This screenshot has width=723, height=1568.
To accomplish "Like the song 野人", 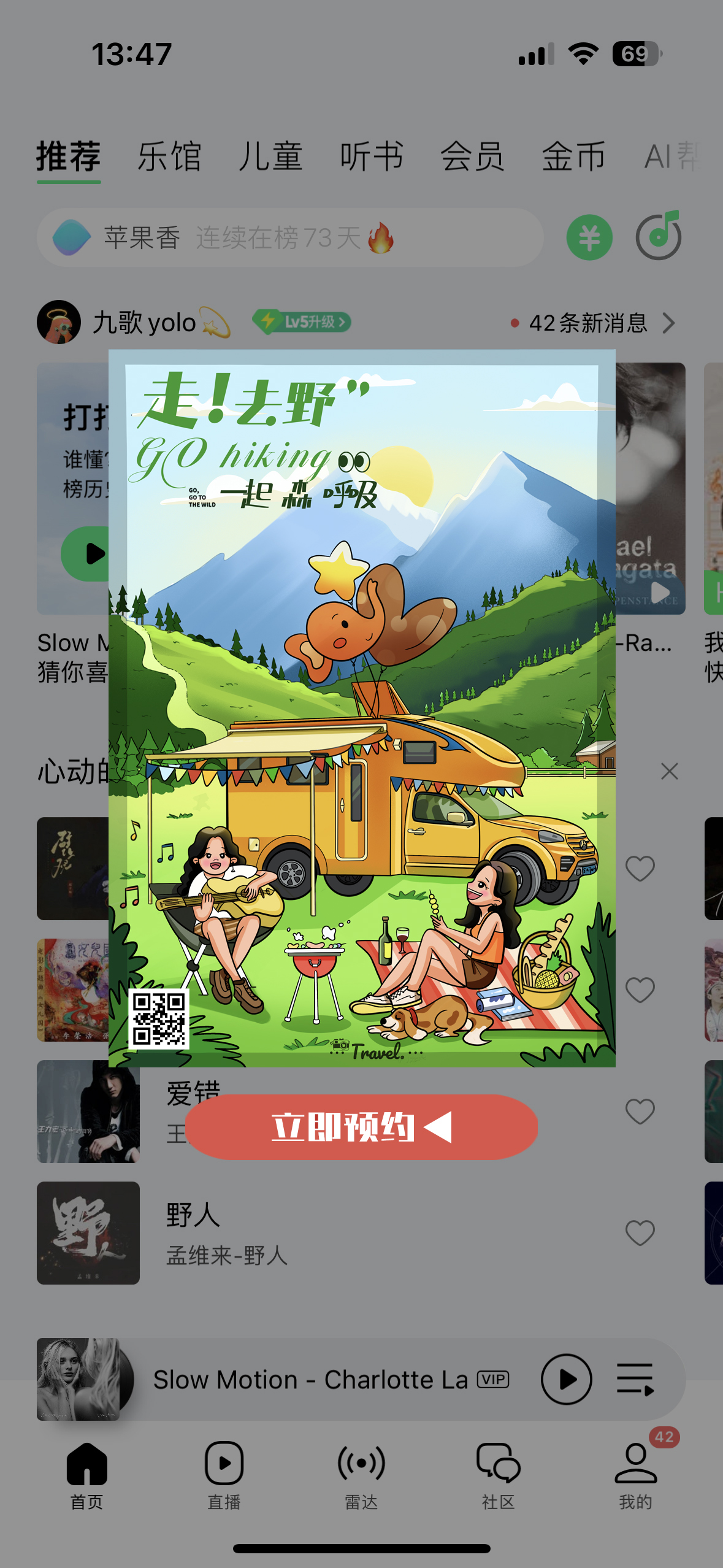I will pyautogui.click(x=640, y=1232).
